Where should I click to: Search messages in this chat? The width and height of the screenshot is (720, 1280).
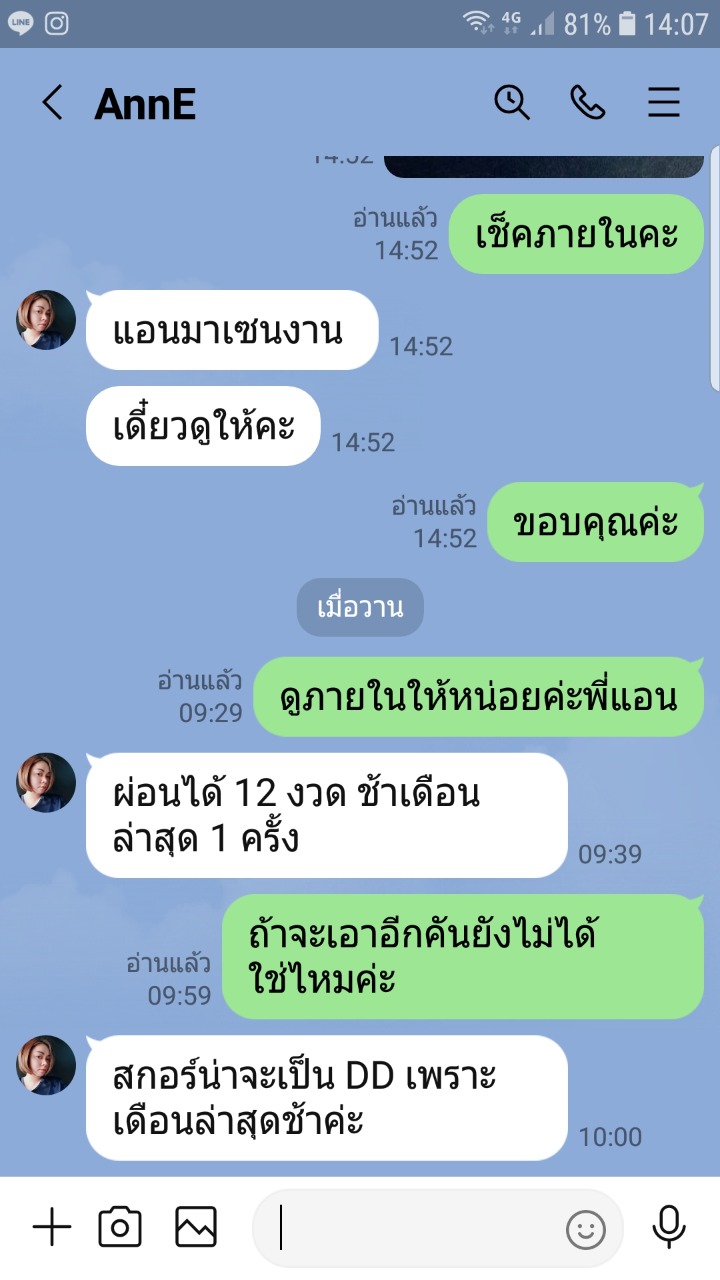pyautogui.click(x=512, y=103)
